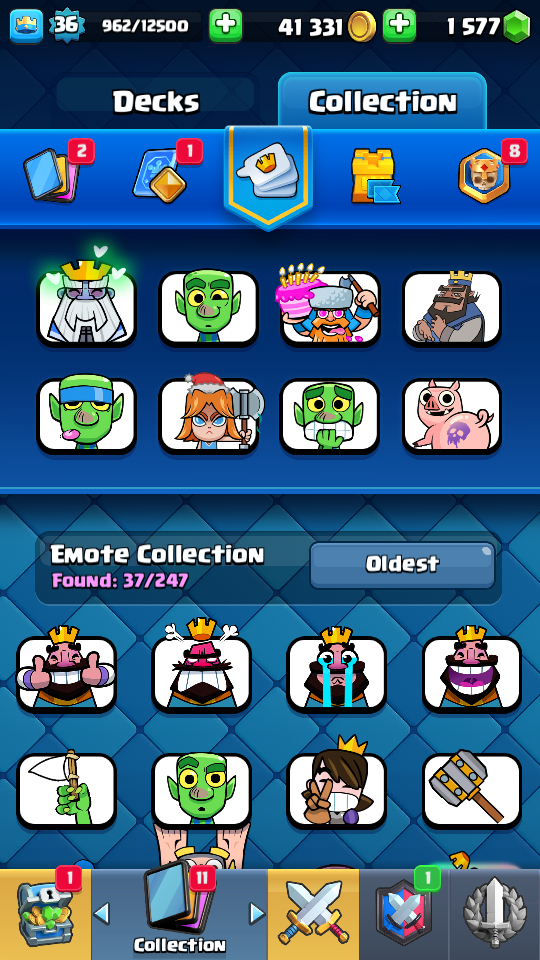
Task: Tap the green plus next to gold coins
Action: click(399, 26)
